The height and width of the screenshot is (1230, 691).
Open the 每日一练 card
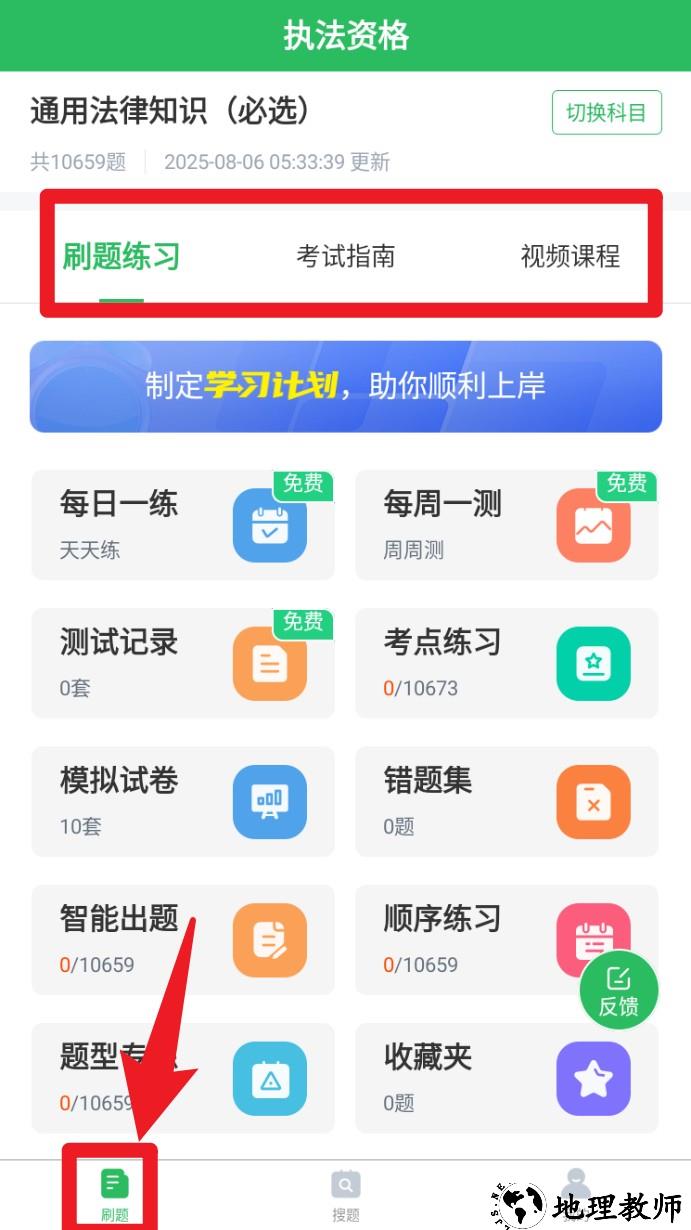click(183, 525)
